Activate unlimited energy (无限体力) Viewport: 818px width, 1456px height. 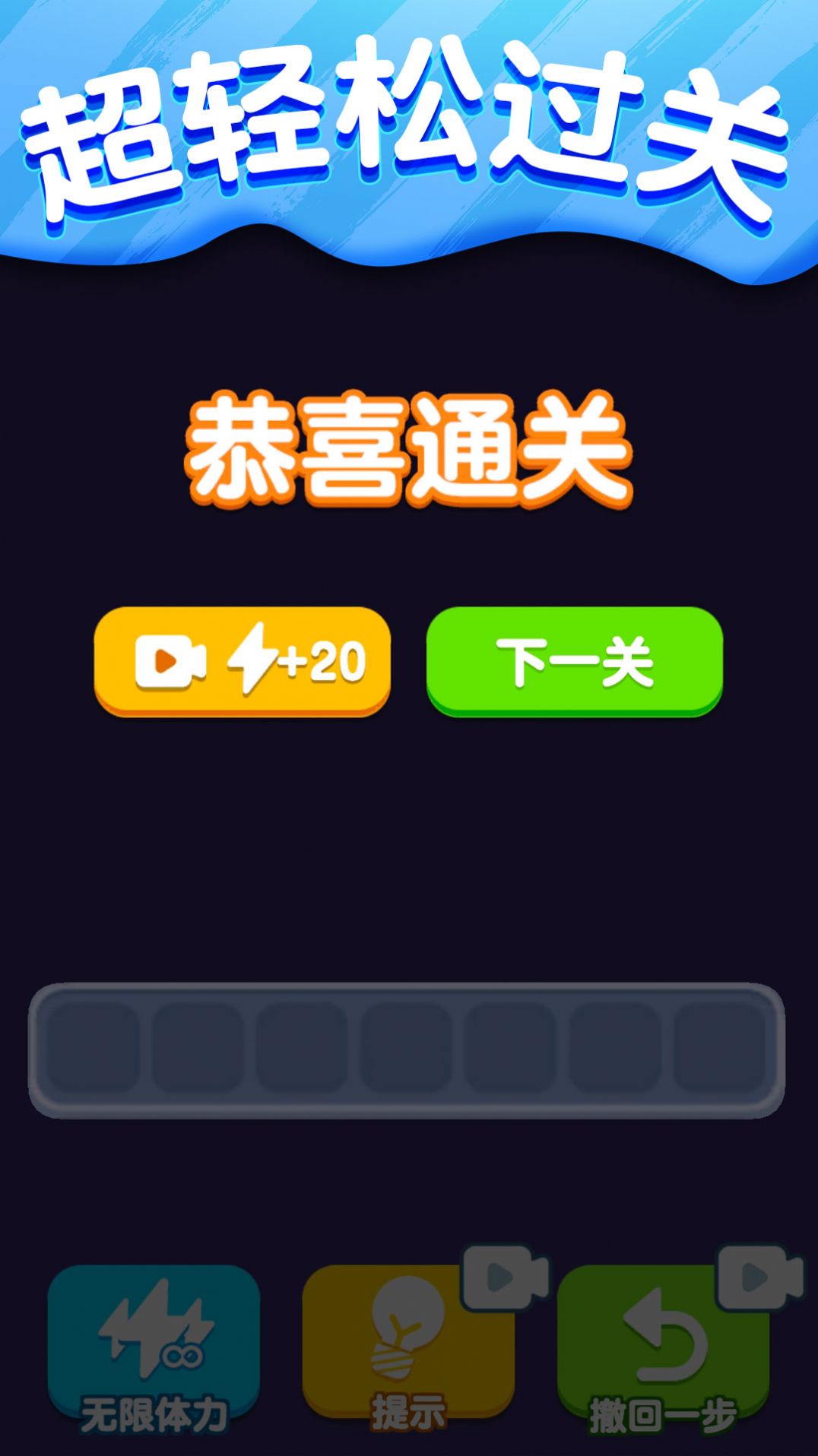point(154,1344)
